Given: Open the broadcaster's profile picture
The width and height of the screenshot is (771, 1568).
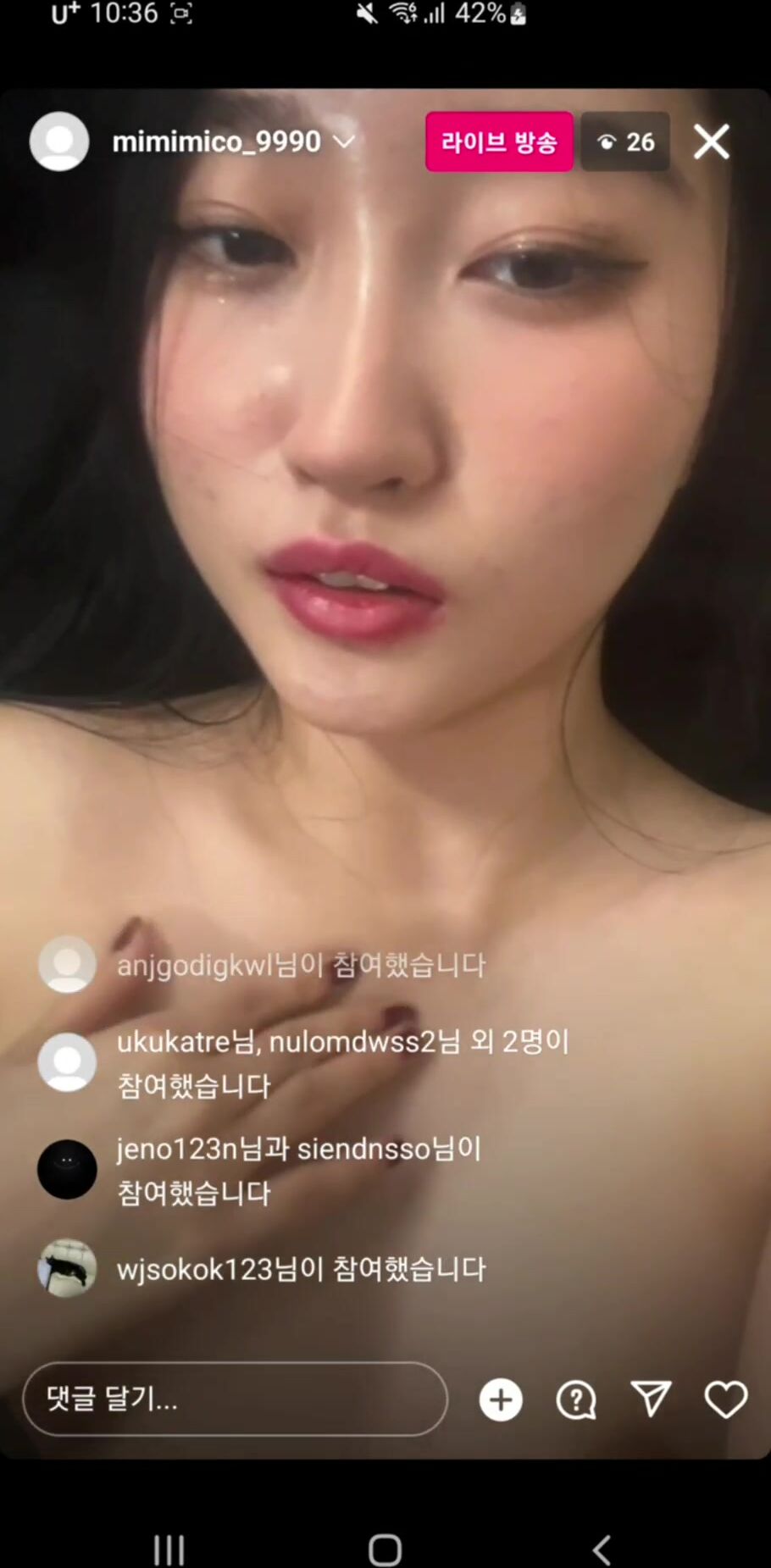Looking at the screenshot, I should pos(59,141).
